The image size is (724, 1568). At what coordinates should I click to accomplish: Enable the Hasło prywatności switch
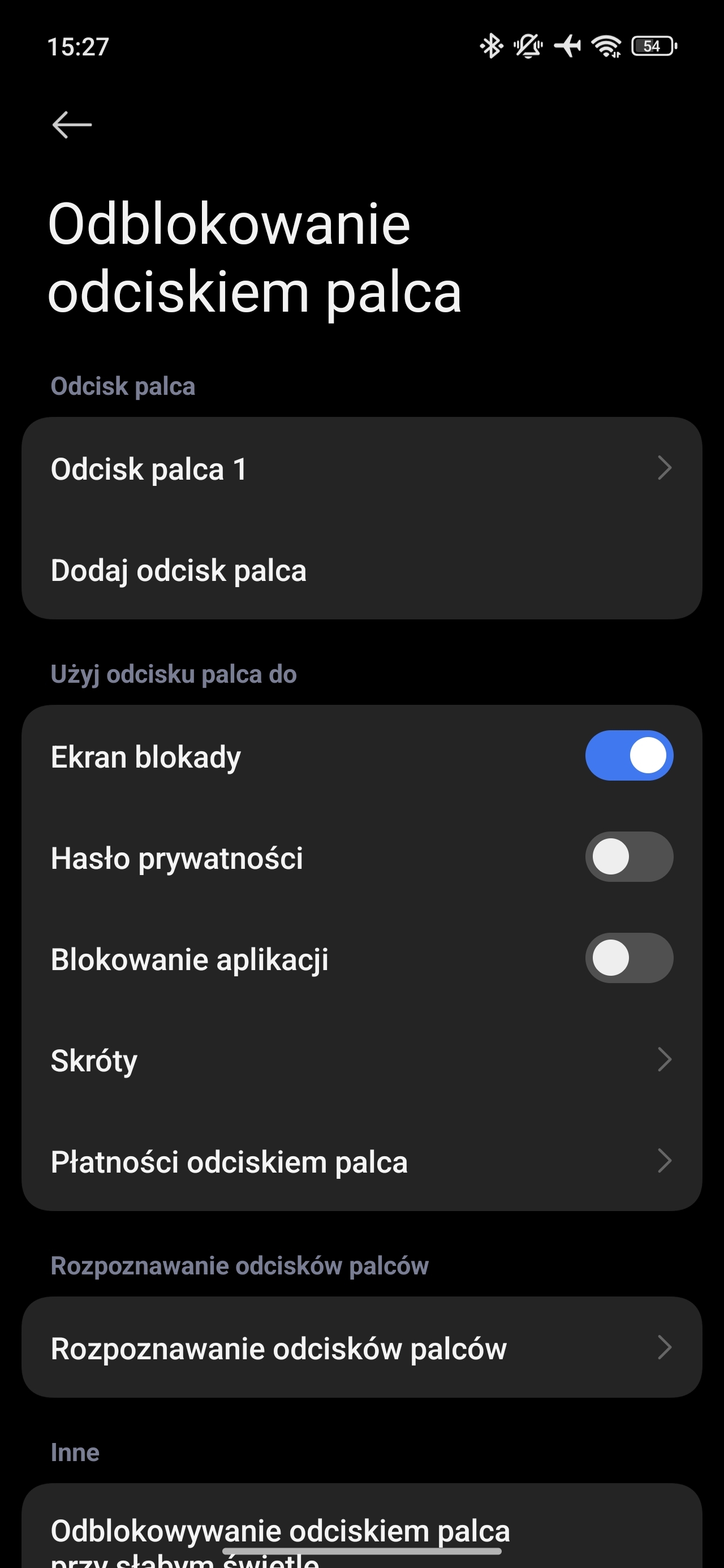(629, 856)
